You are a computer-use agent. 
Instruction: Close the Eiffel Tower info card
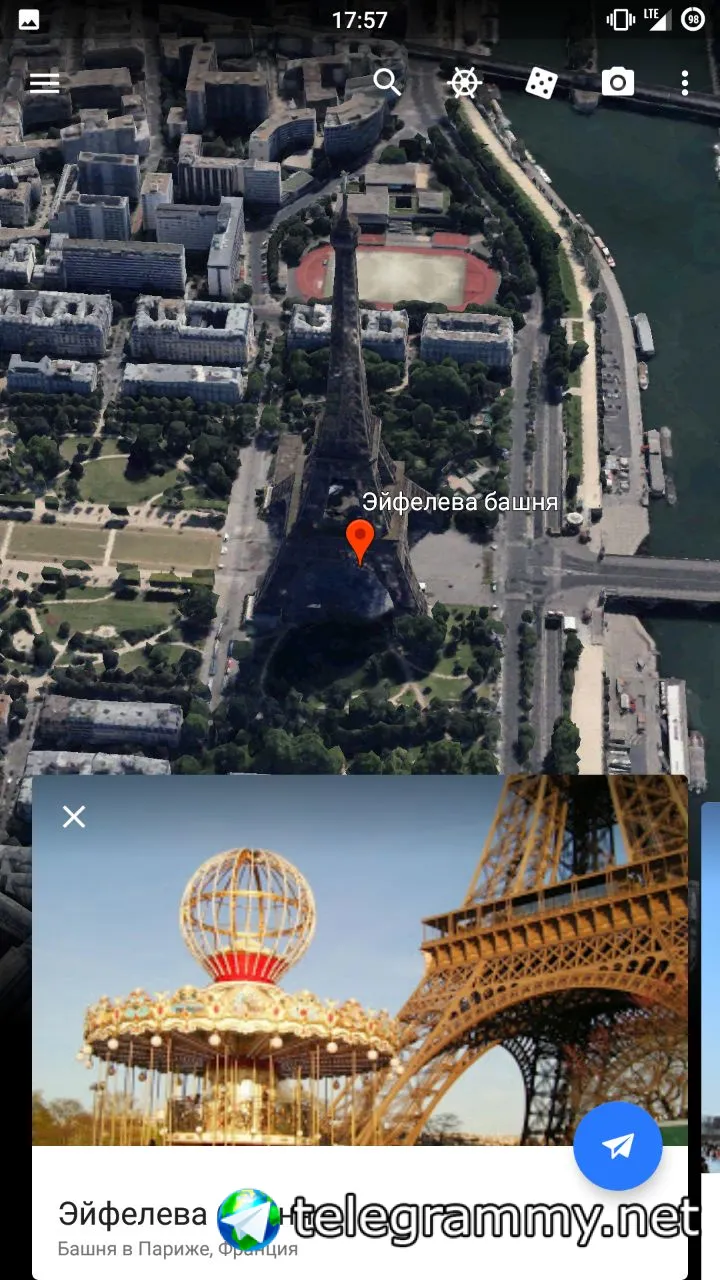(x=74, y=817)
